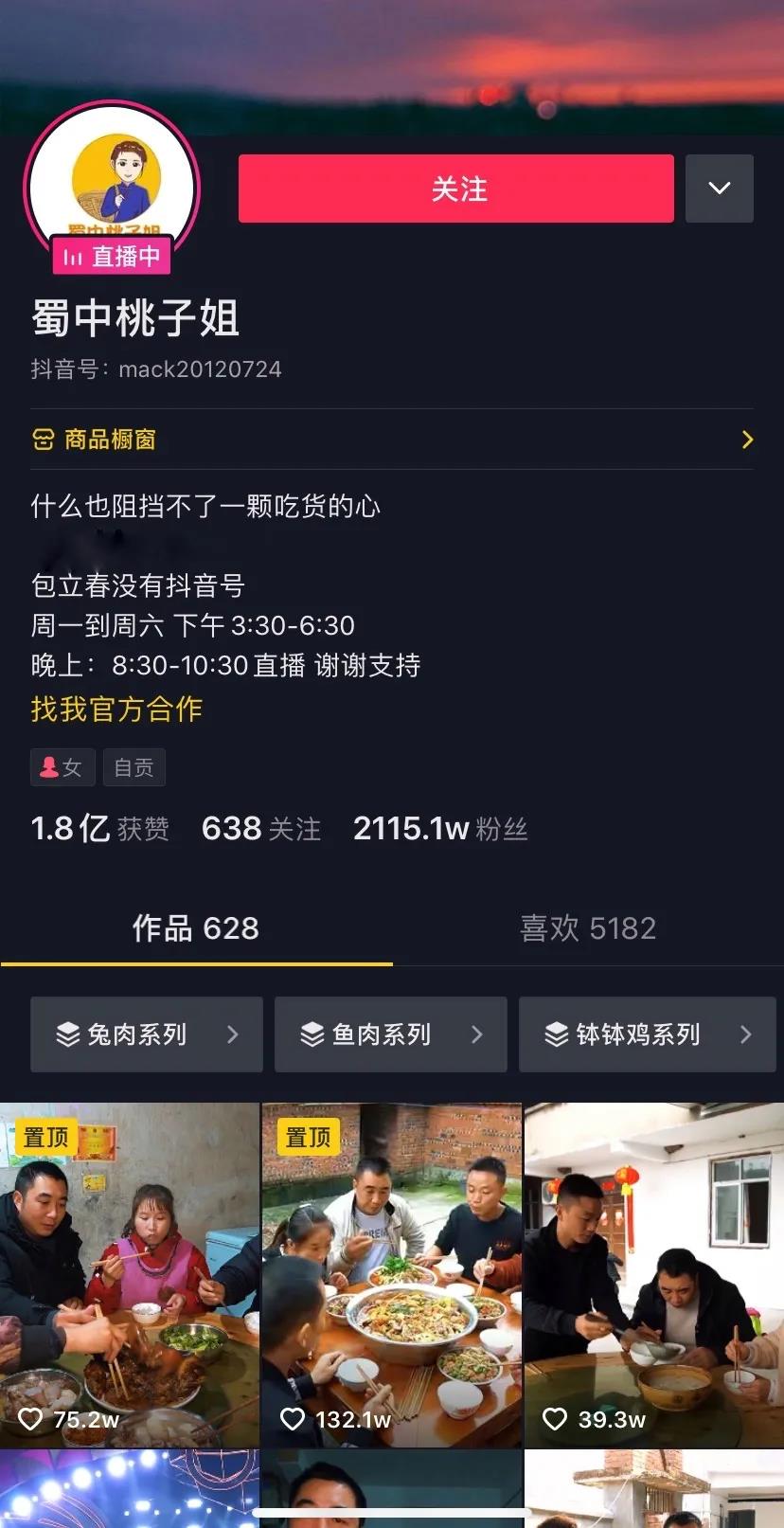The height and width of the screenshot is (1528, 784).
Task: Open the live stream via the 直播中 avatar
Action: pyautogui.click(x=112, y=189)
